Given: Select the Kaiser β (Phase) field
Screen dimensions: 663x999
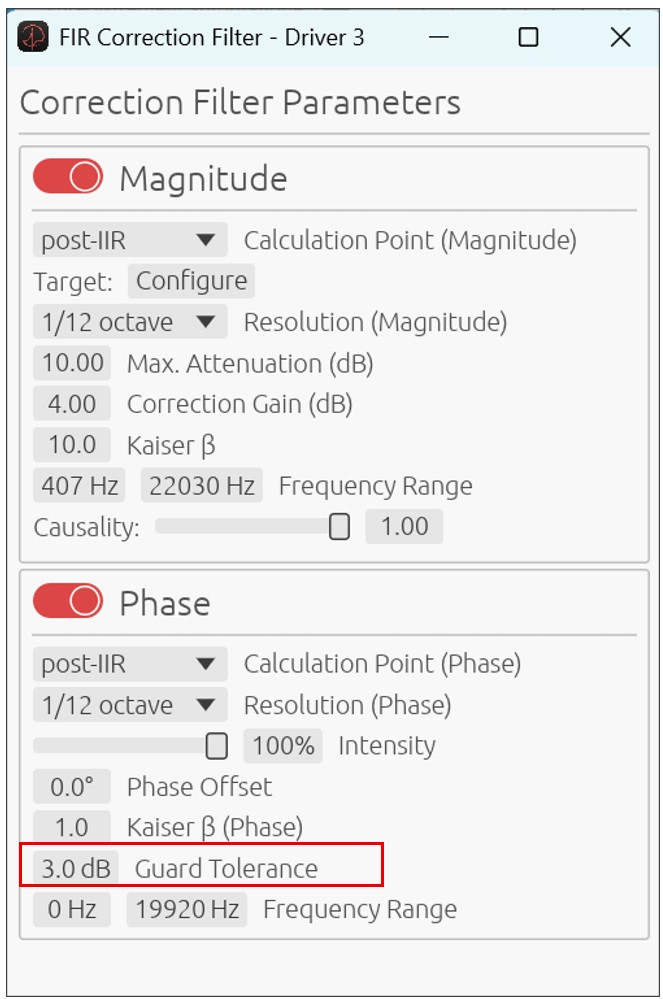Looking at the screenshot, I should click(72, 828).
